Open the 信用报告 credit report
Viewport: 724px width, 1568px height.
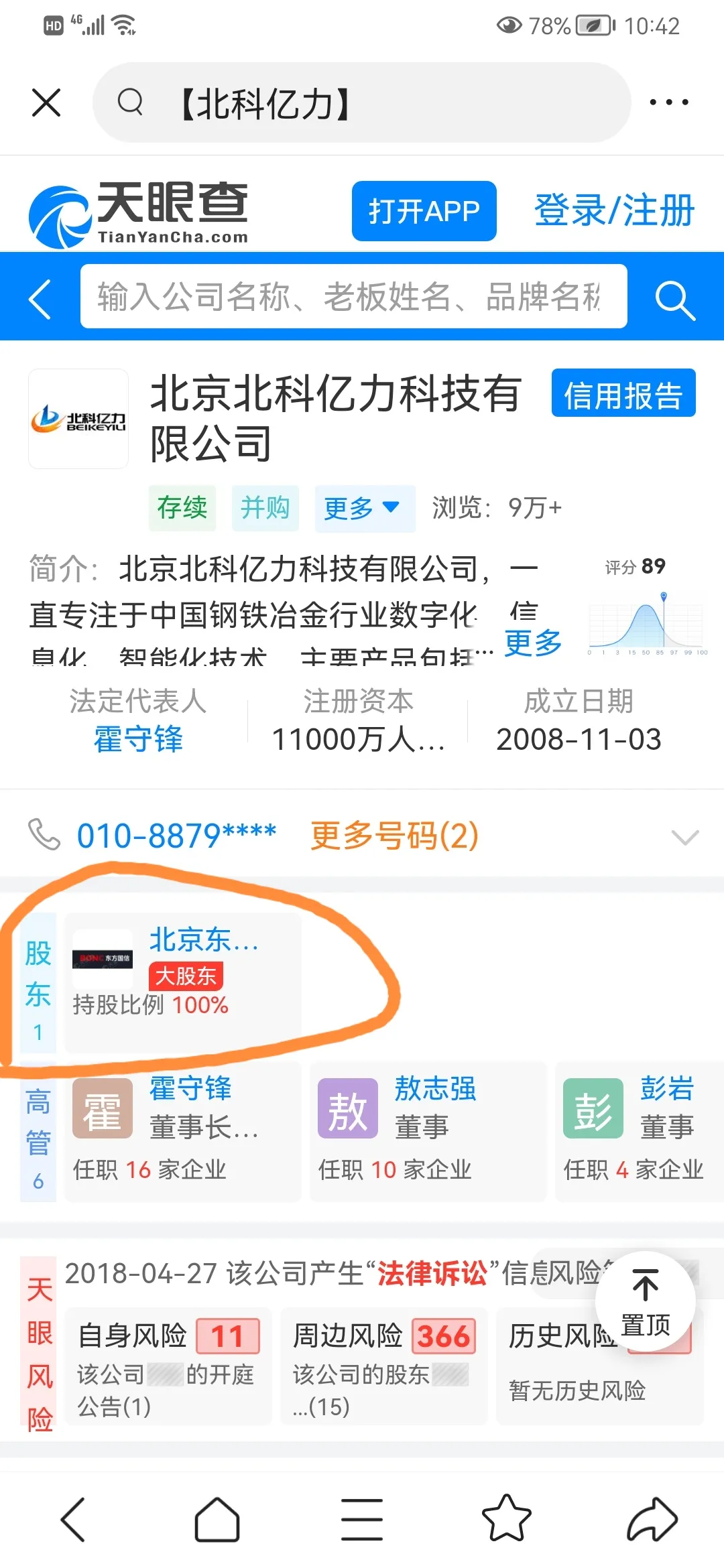(623, 393)
